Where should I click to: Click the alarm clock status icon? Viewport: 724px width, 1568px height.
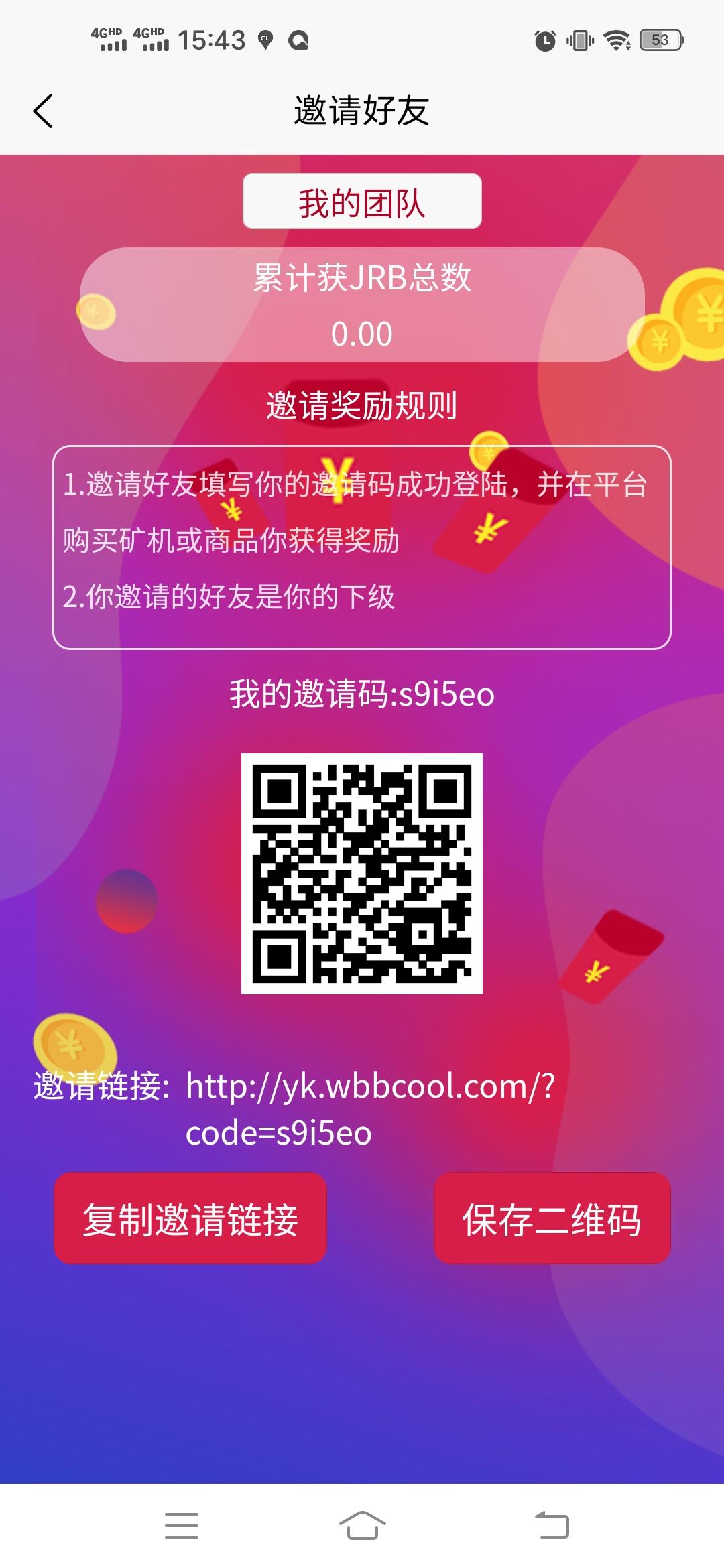pyautogui.click(x=544, y=42)
